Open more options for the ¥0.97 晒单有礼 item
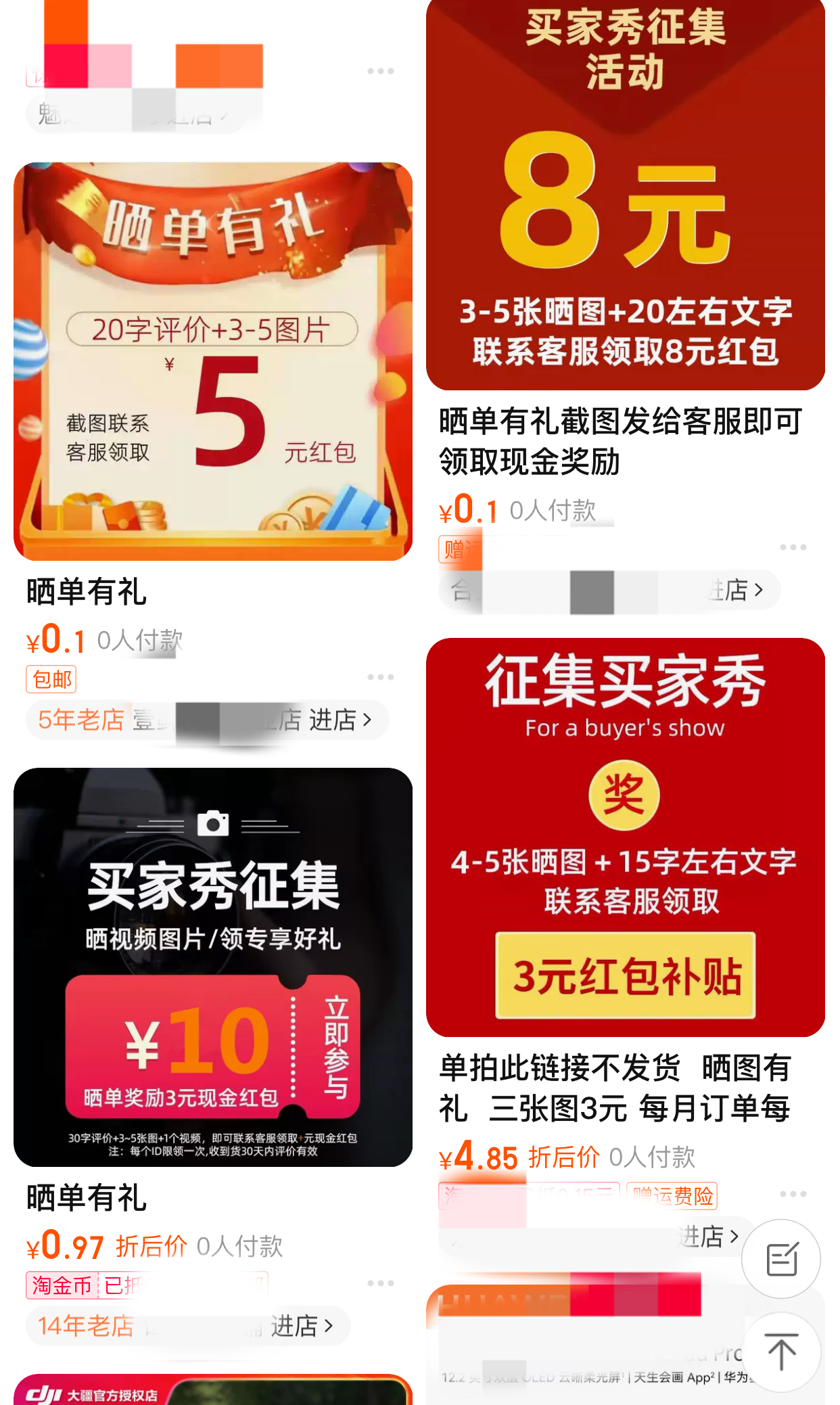840x1405 pixels. [380, 1283]
